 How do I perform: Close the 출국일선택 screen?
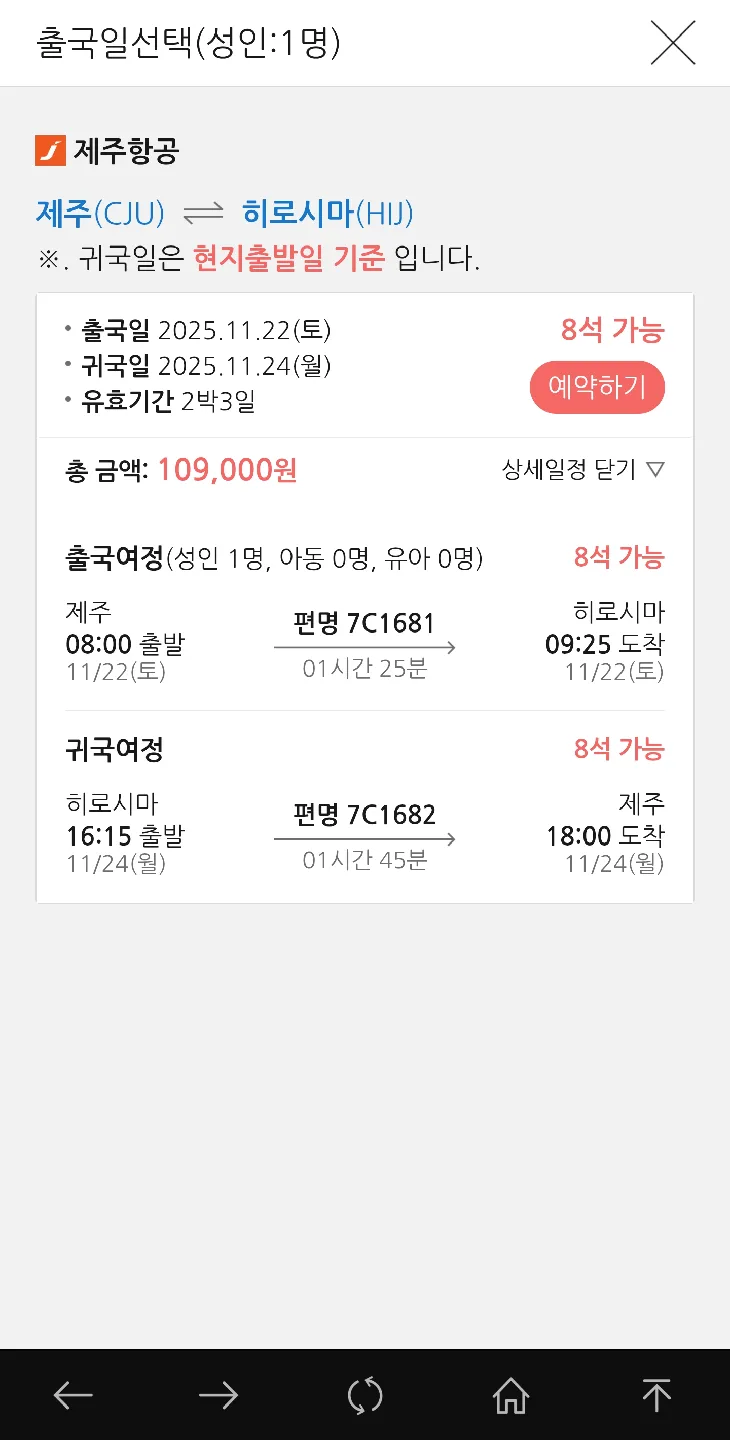(672, 43)
